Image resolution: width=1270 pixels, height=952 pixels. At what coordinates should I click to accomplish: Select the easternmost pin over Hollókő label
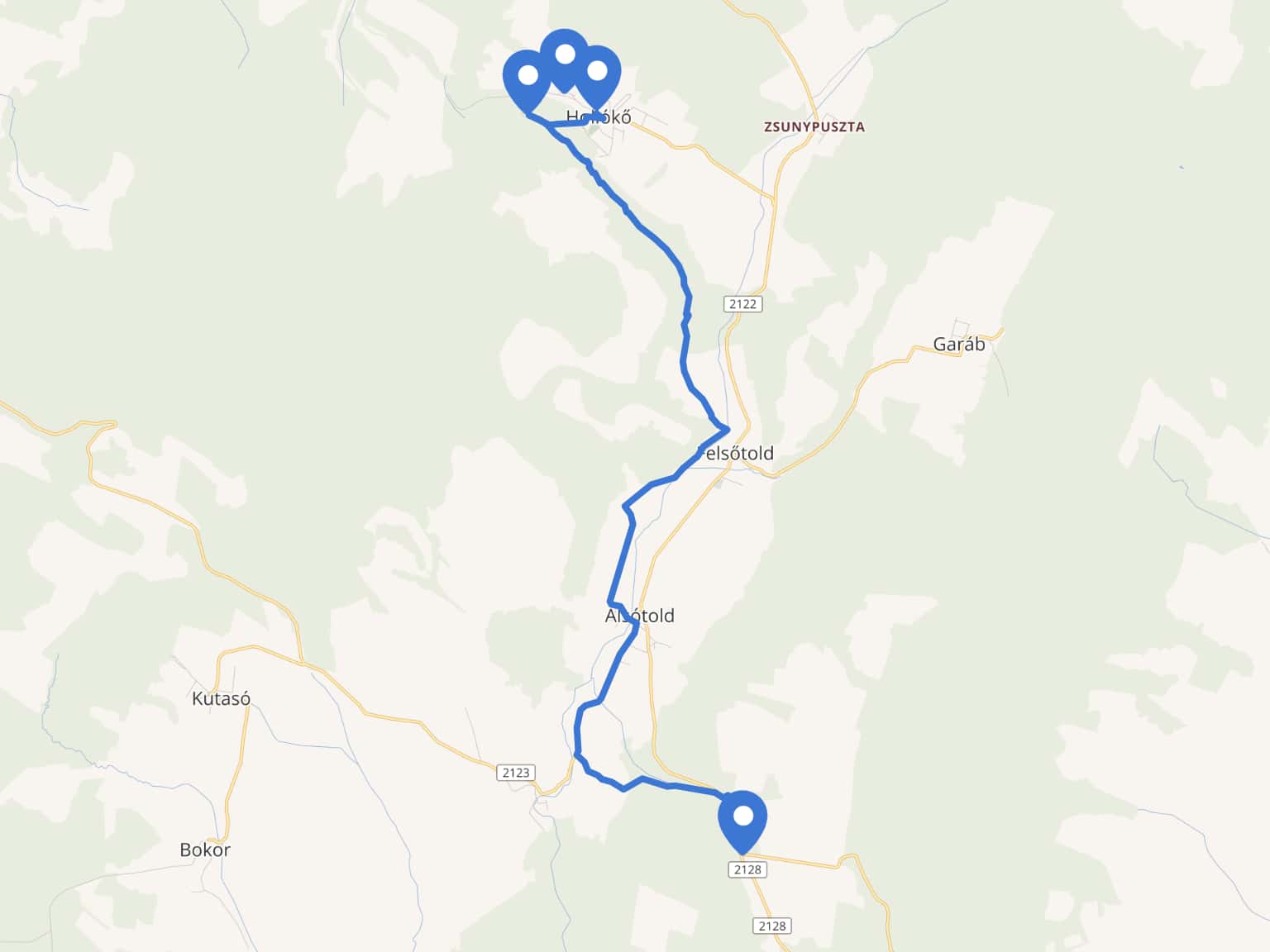click(x=597, y=72)
